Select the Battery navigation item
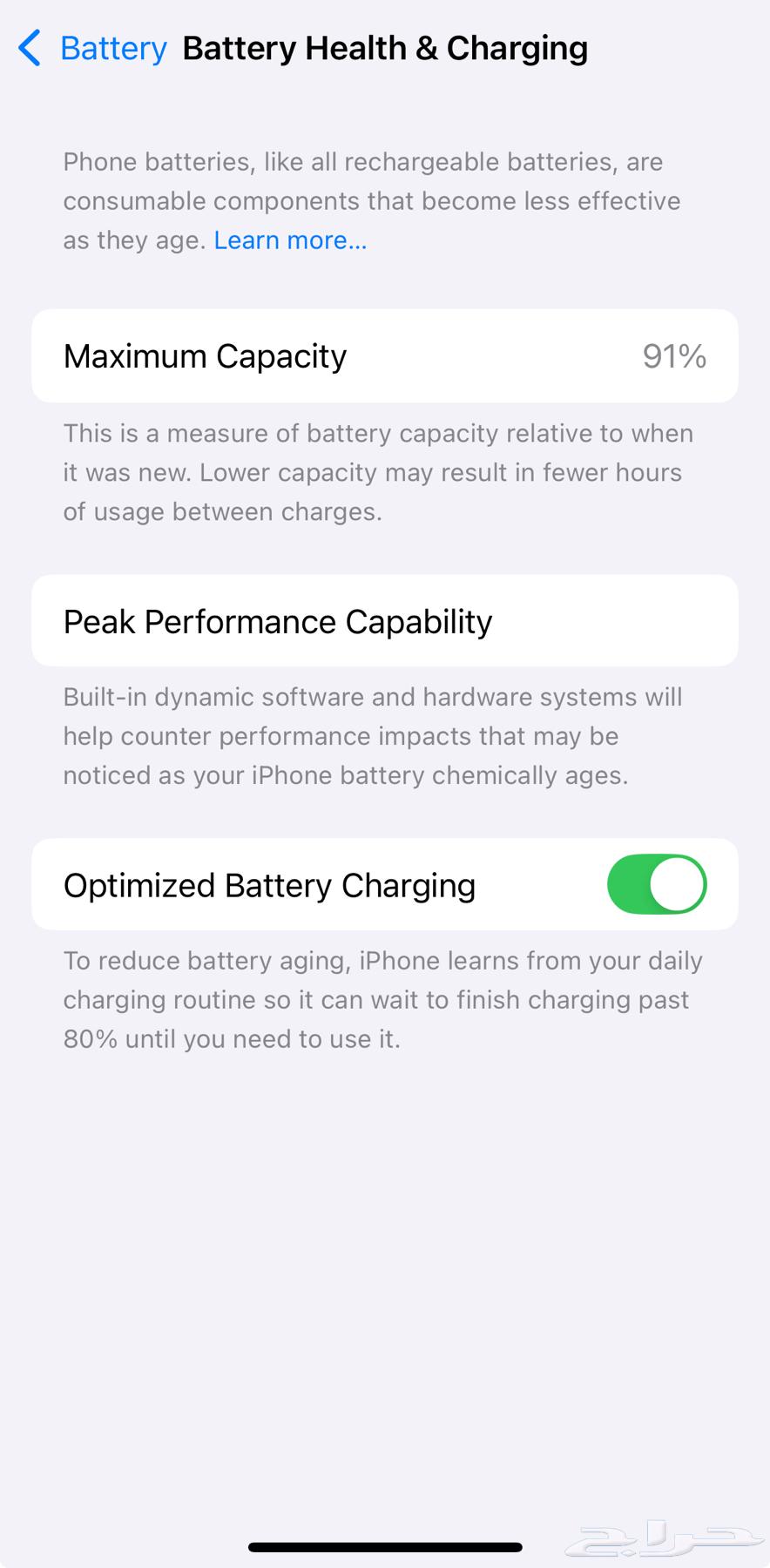The width and height of the screenshot is (770, 1568). [112, 49]
